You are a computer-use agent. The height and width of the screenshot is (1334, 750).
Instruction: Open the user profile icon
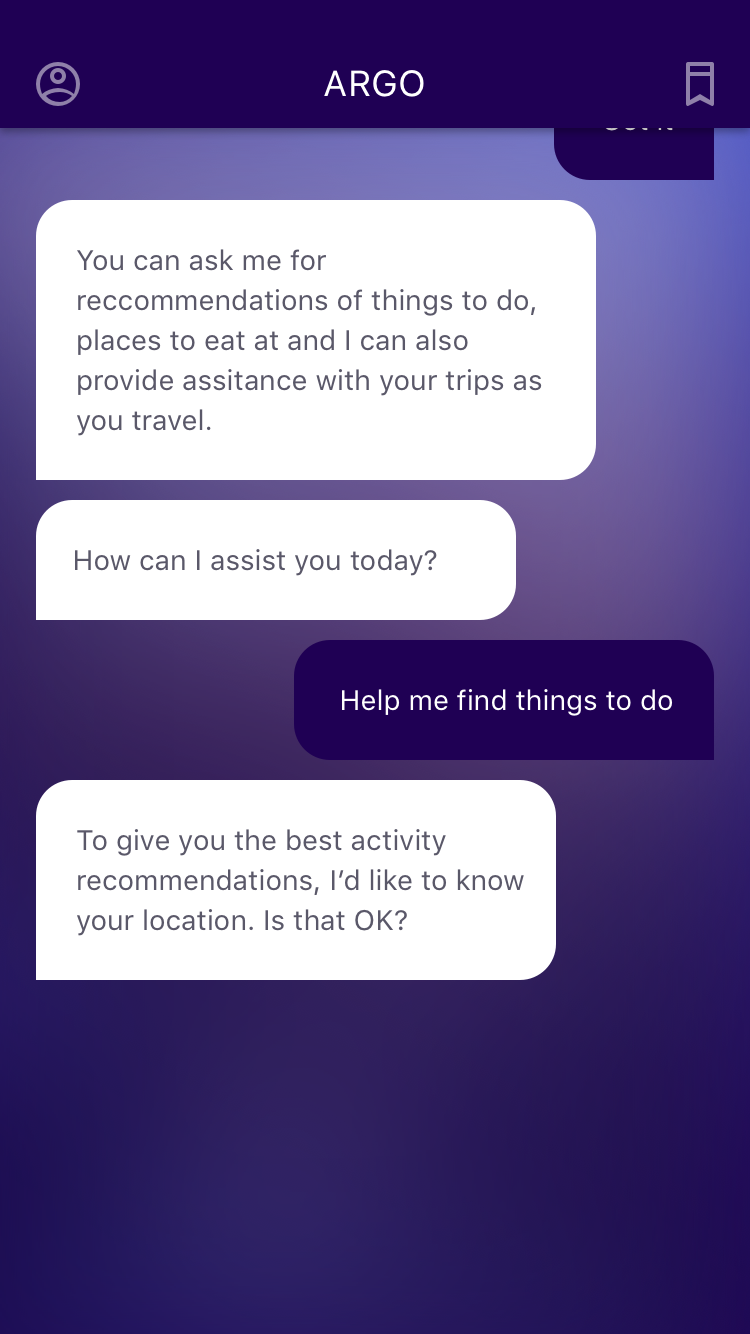coord(58,84)
